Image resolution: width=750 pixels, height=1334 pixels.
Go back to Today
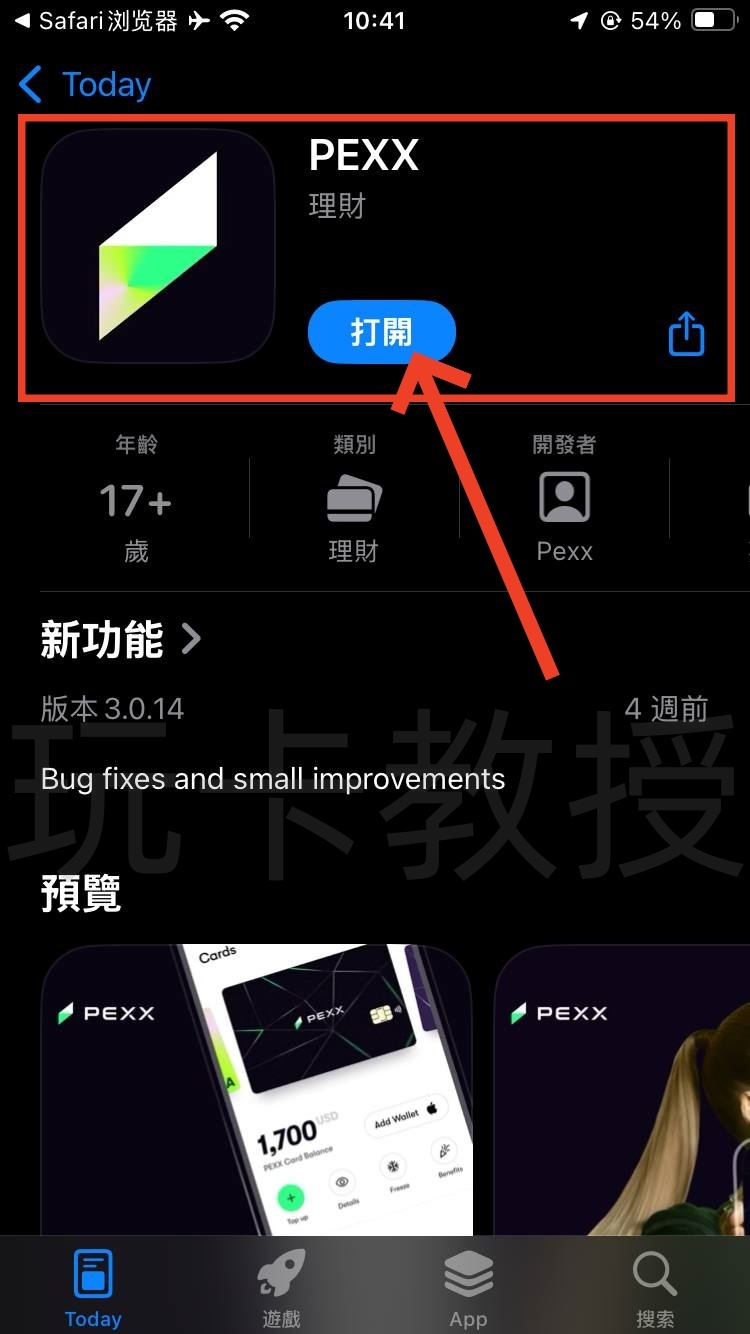[85, 85]
